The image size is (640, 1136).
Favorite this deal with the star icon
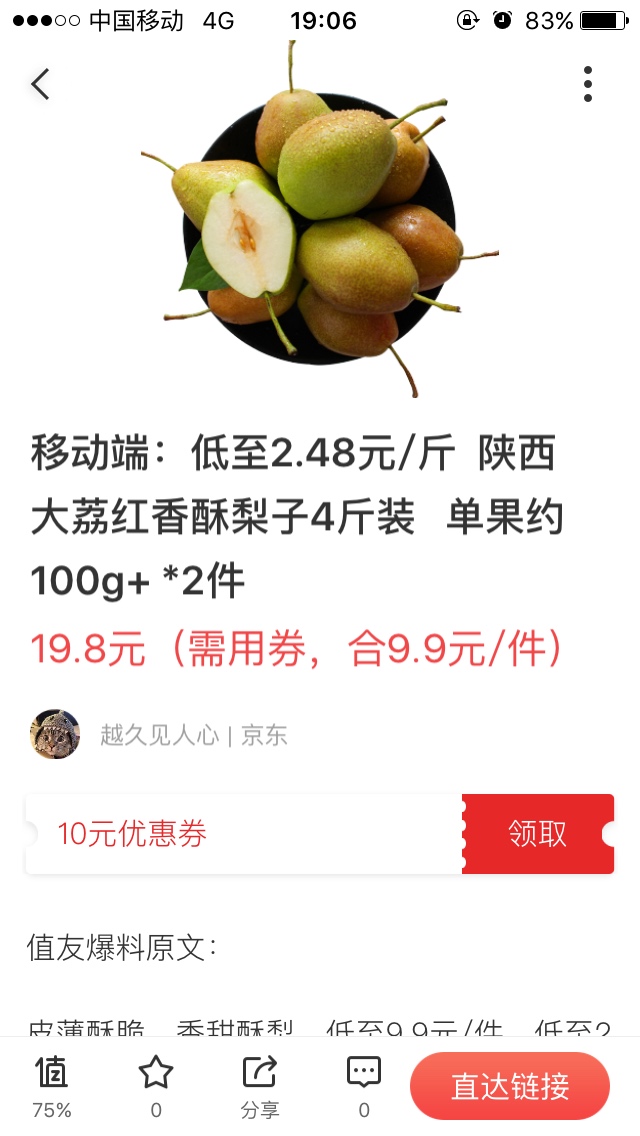(156, 1087)
